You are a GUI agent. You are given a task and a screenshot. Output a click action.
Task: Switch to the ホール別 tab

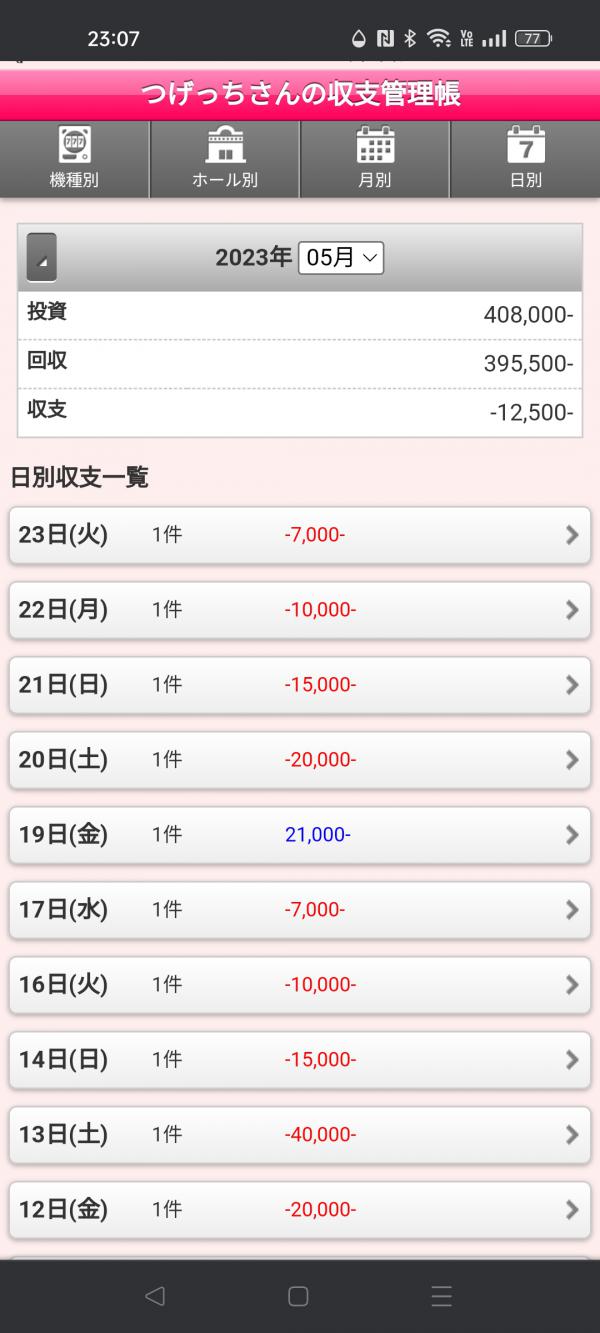click(225, 159)
